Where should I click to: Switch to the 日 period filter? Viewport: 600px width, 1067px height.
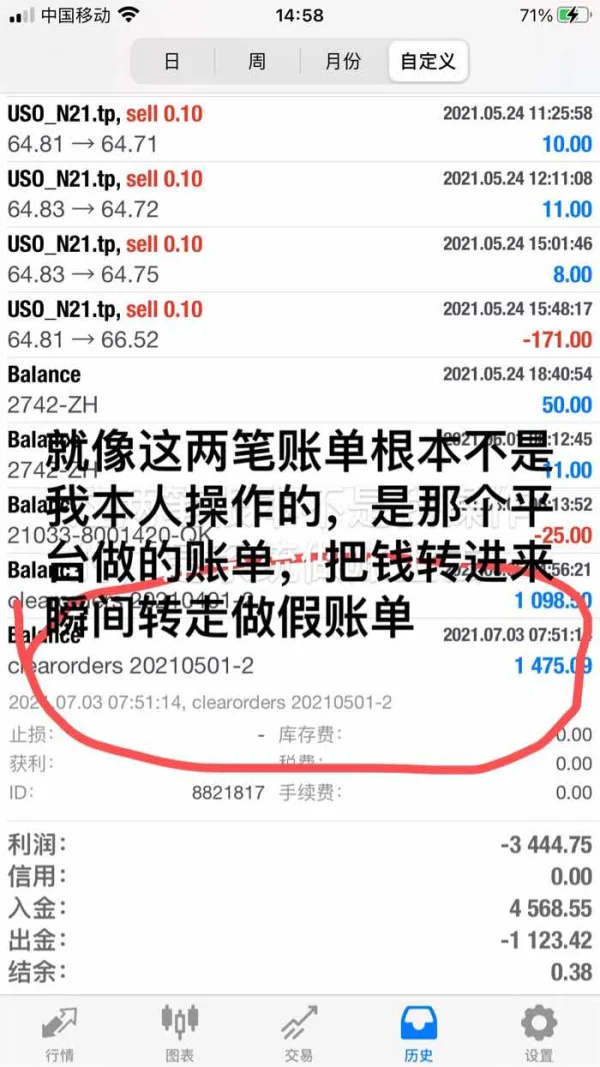pyautogui.click(x=173, y=61)
